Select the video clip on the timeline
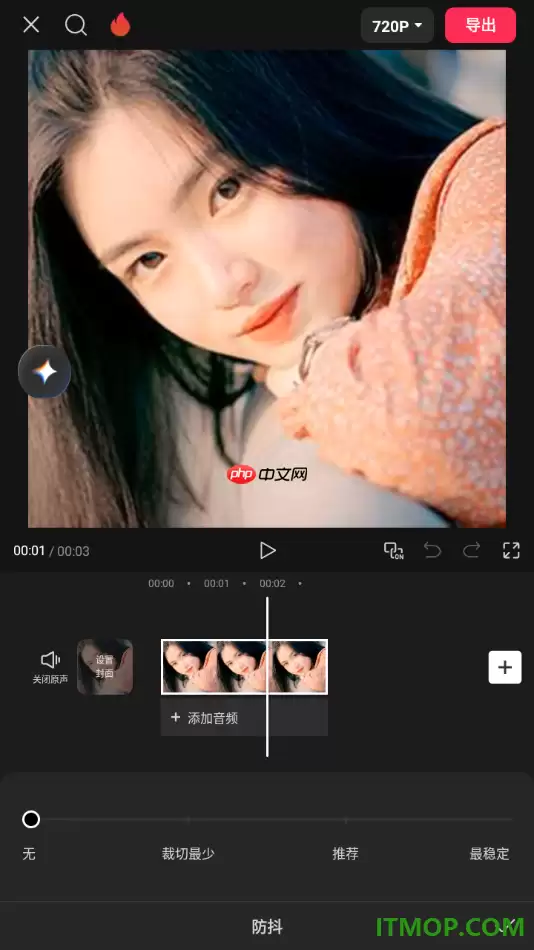 [x=244, y=666]
